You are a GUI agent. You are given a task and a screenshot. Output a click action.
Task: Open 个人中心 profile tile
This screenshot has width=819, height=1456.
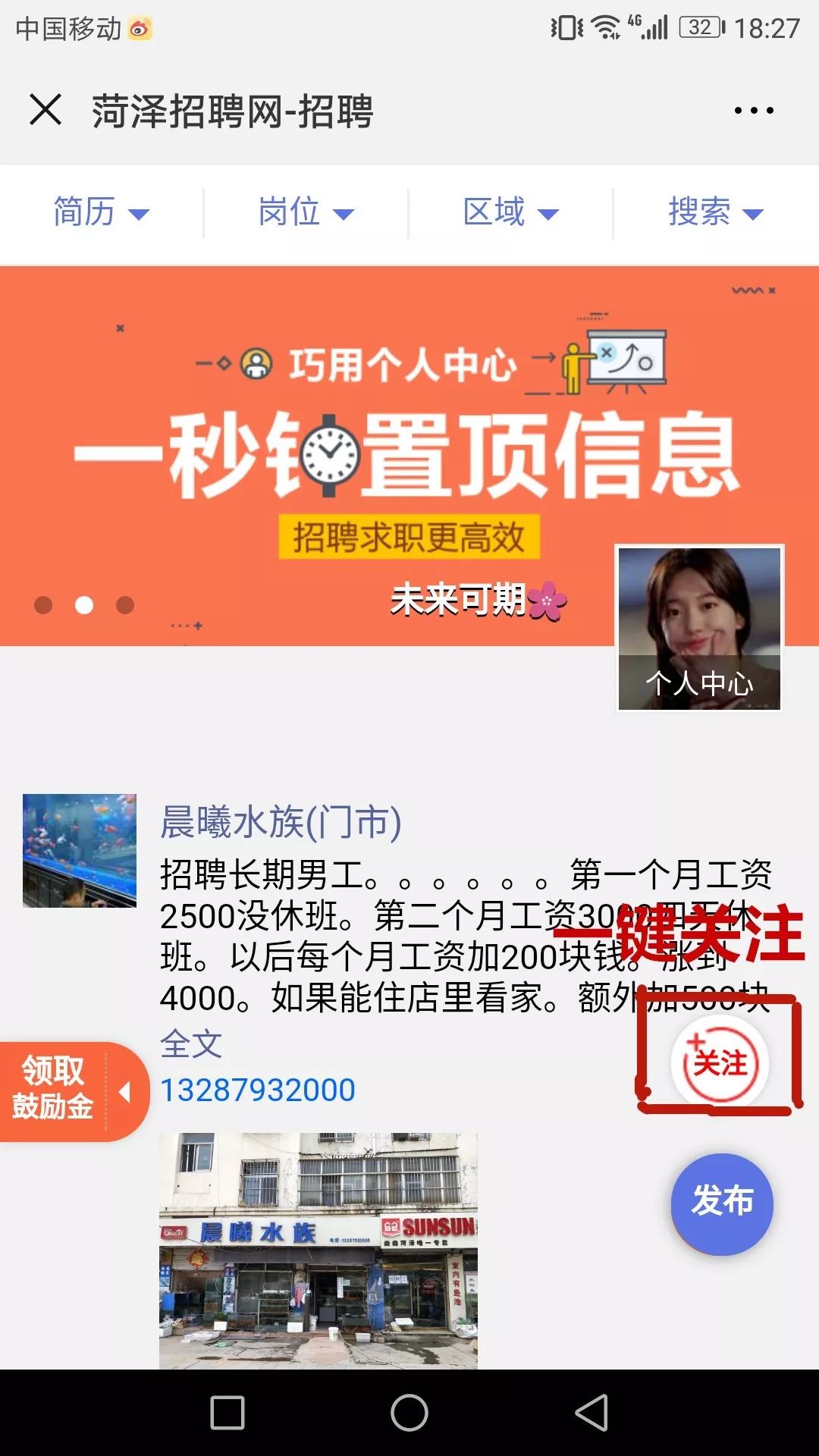[699, 629]
